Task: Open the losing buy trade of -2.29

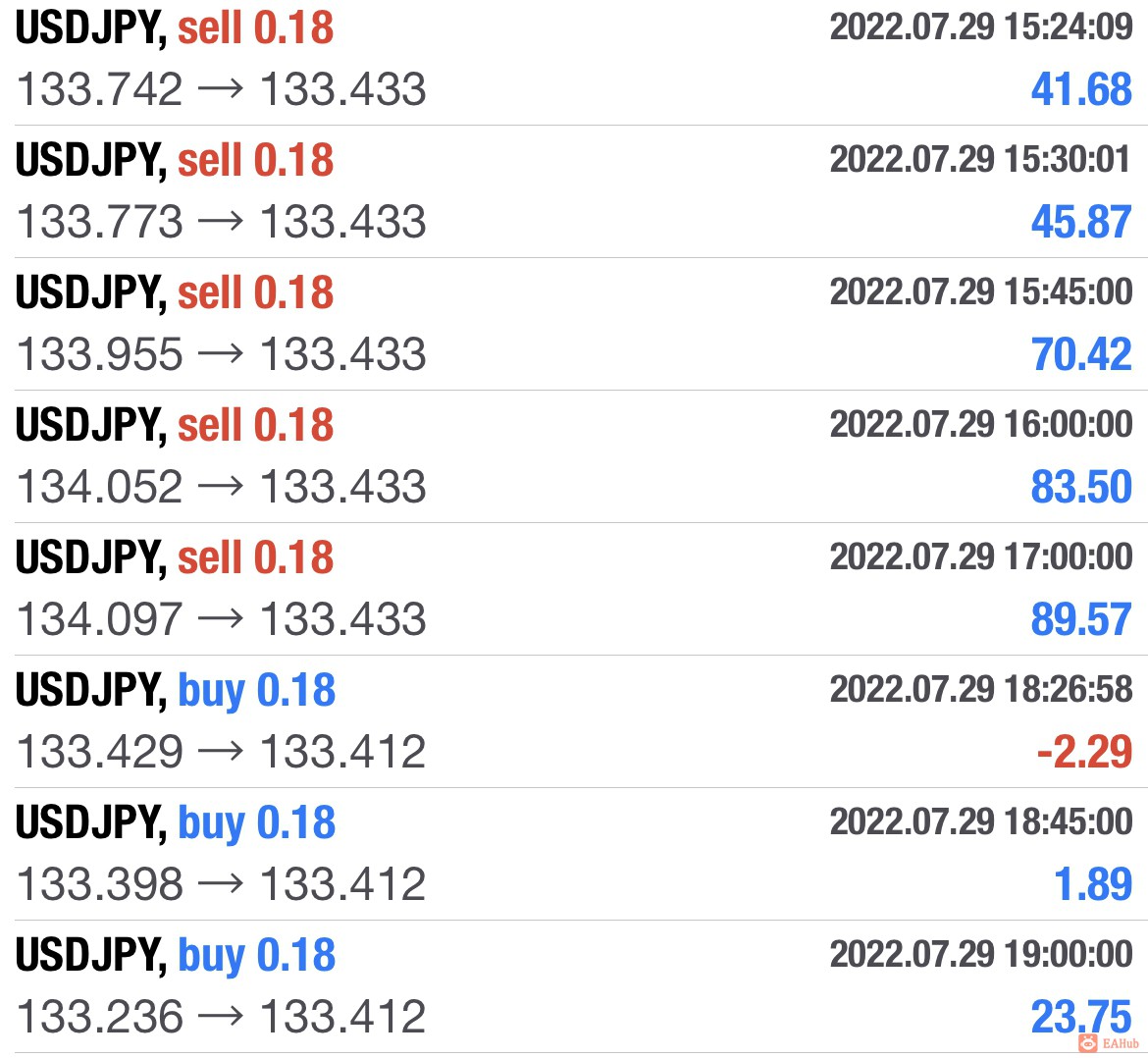Action: click(x=574, y=722)
